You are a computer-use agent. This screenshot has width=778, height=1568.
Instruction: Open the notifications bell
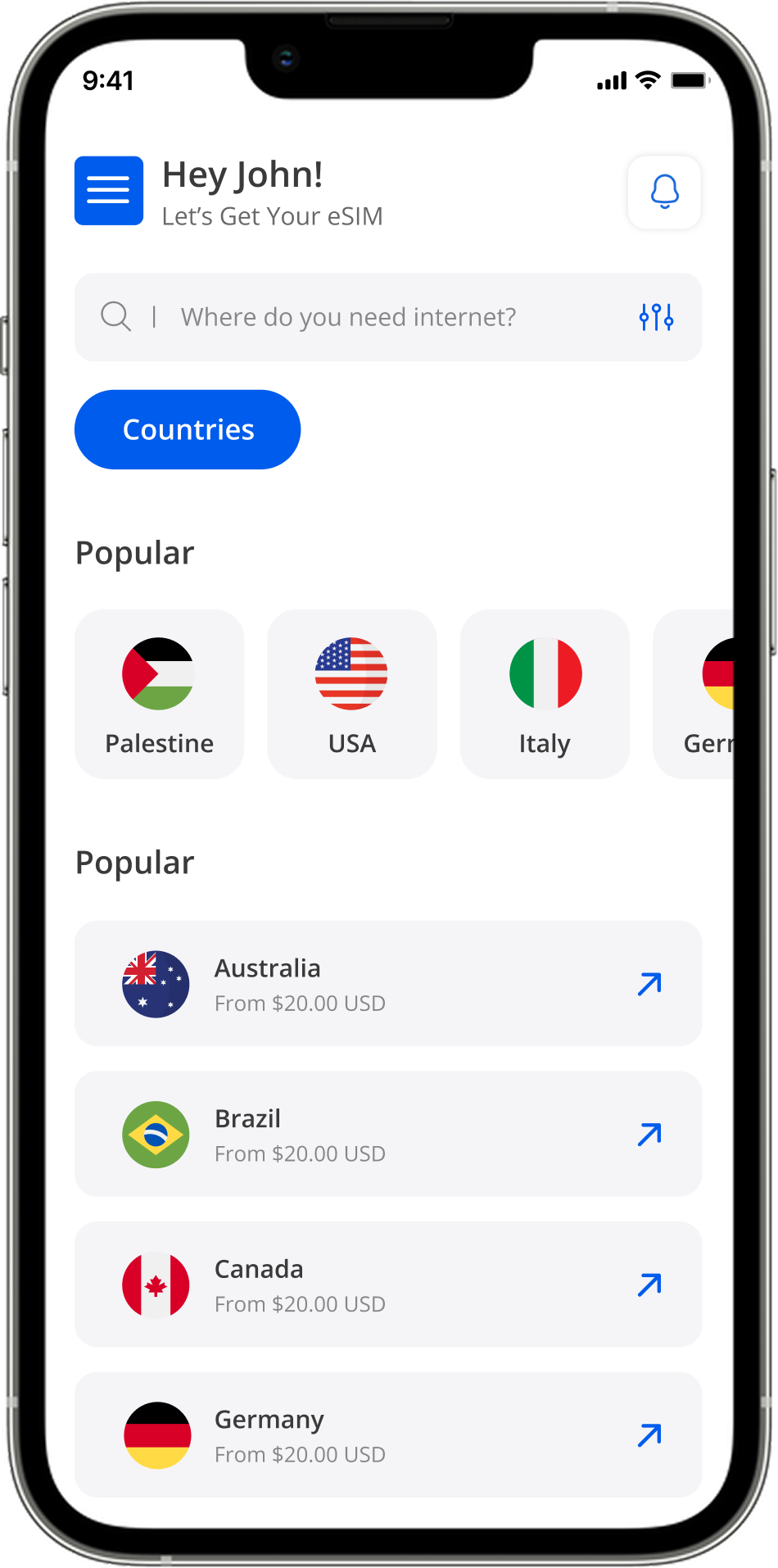664,192
